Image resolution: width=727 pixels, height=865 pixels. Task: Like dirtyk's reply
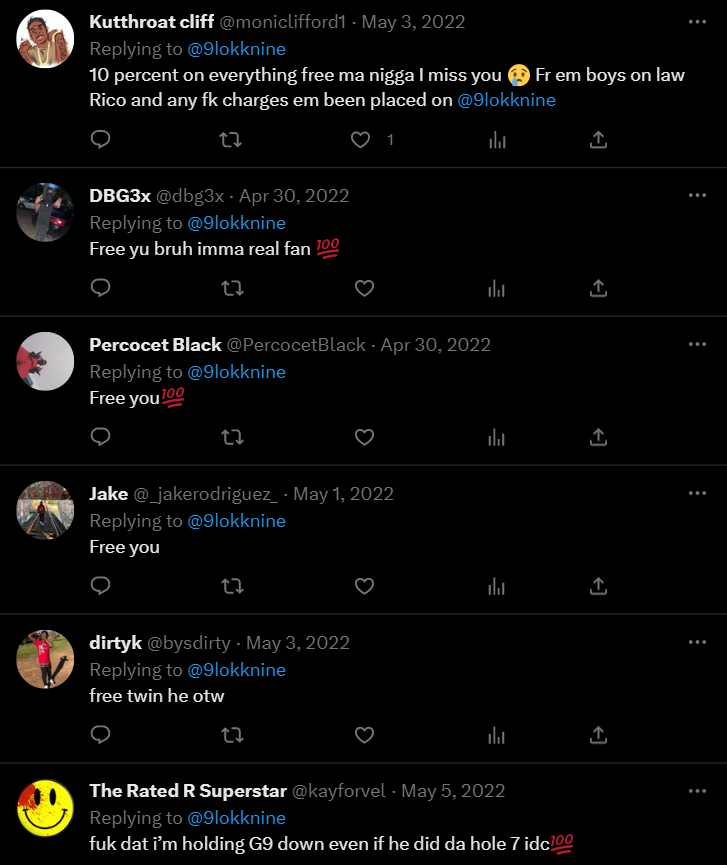364,735
